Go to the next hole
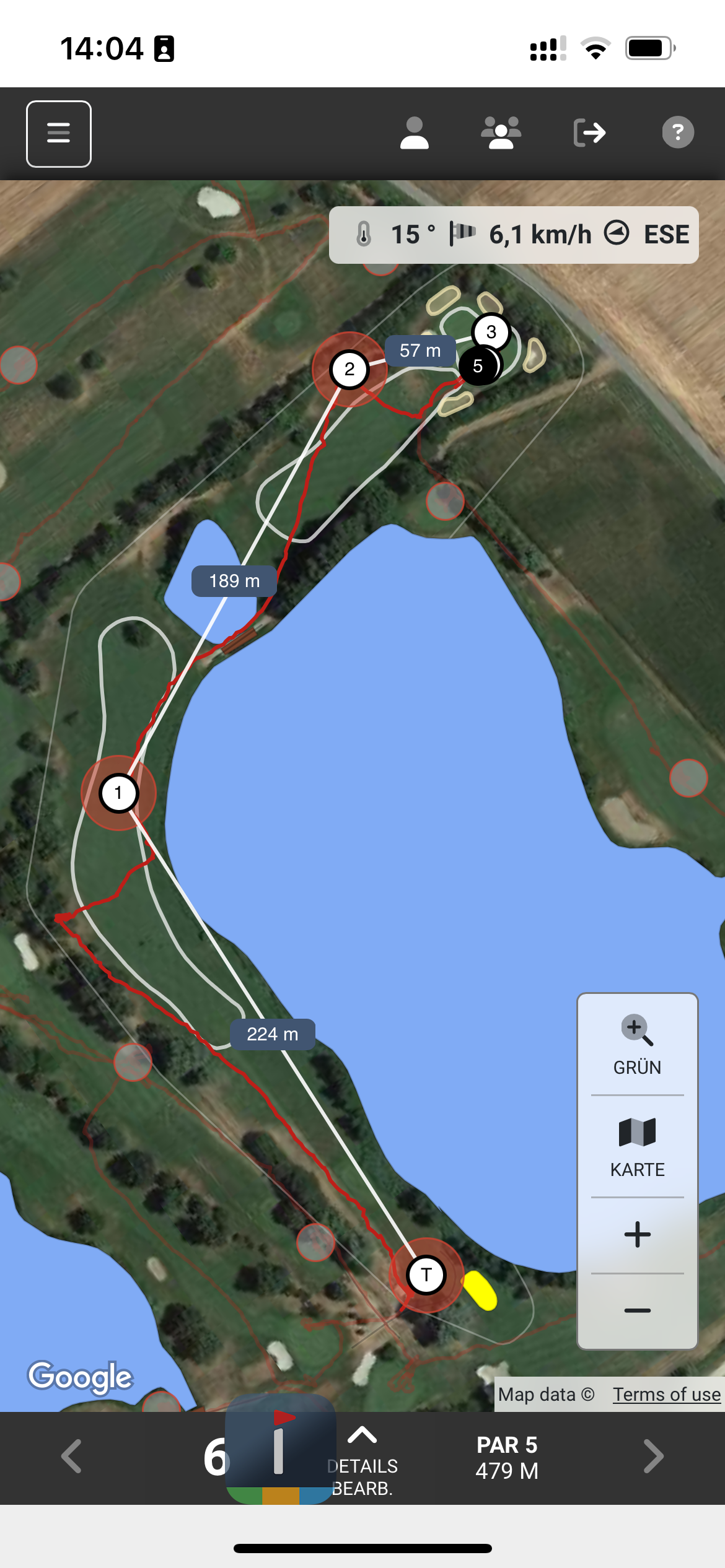Image resolution: width=725 pixels, height=1568 pixels. coord(653,1457)
